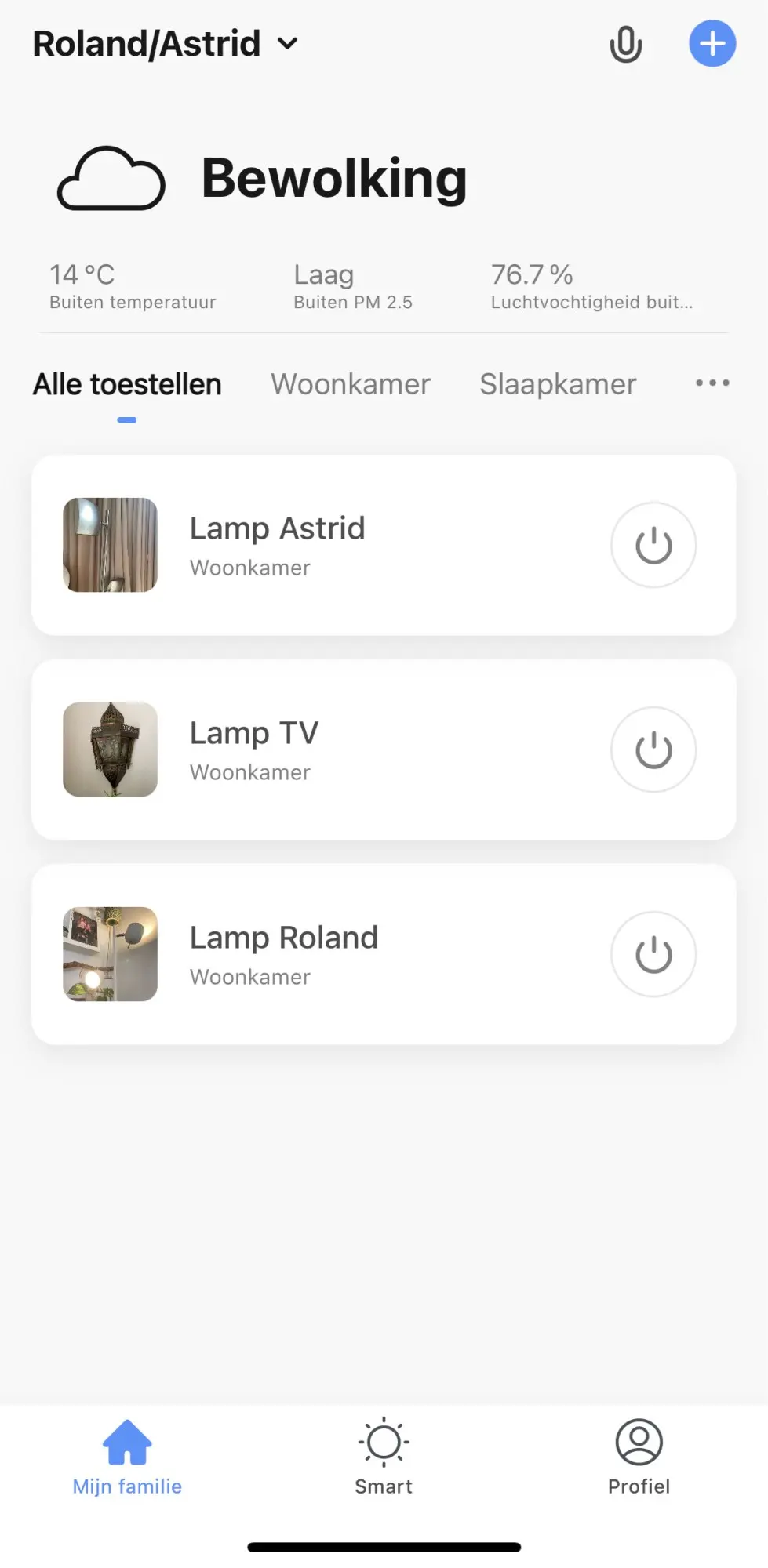Add a new device with plus button
The width and height of the screenshot is (768, 1568).
pyautogui.click(x=712, y=44)
